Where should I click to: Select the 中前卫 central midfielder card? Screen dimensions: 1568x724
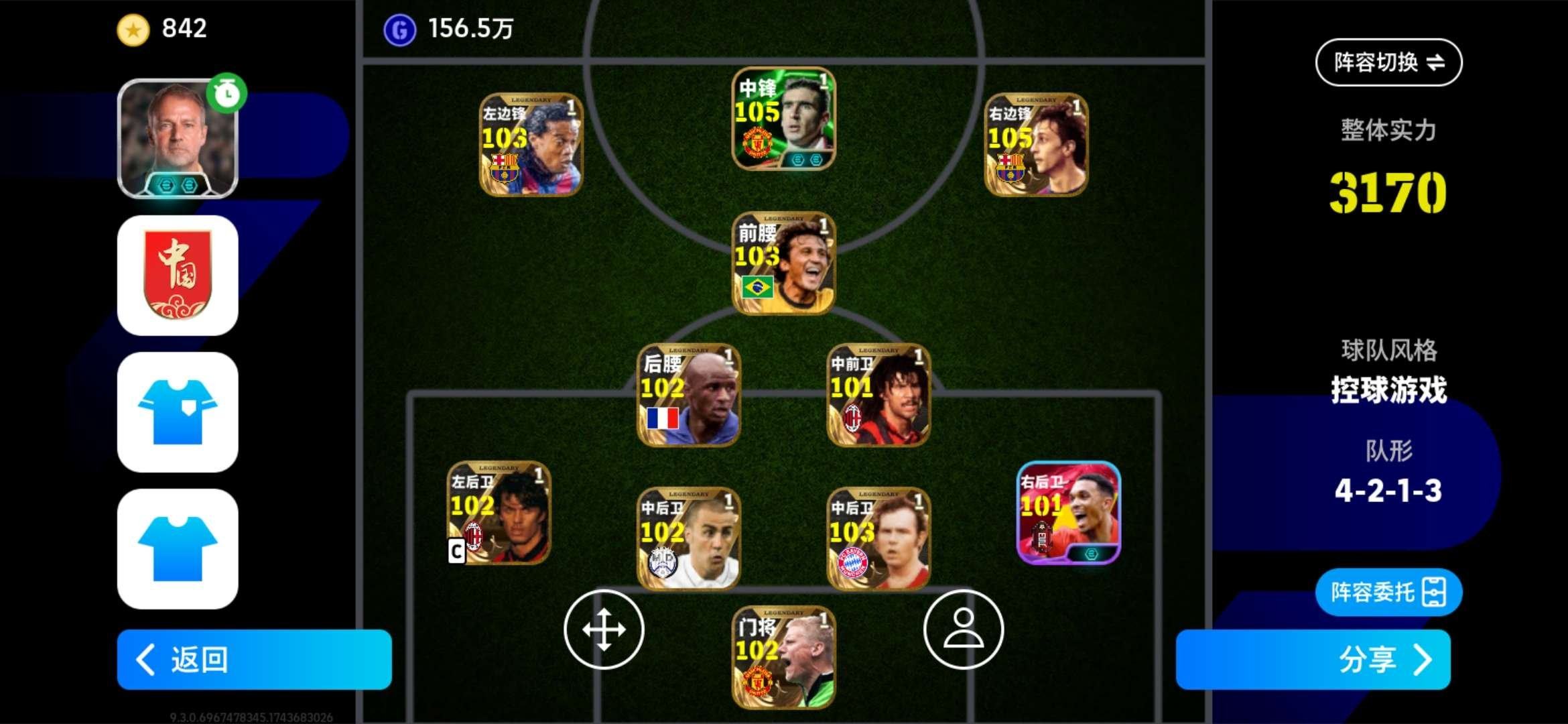click(878, 395)
